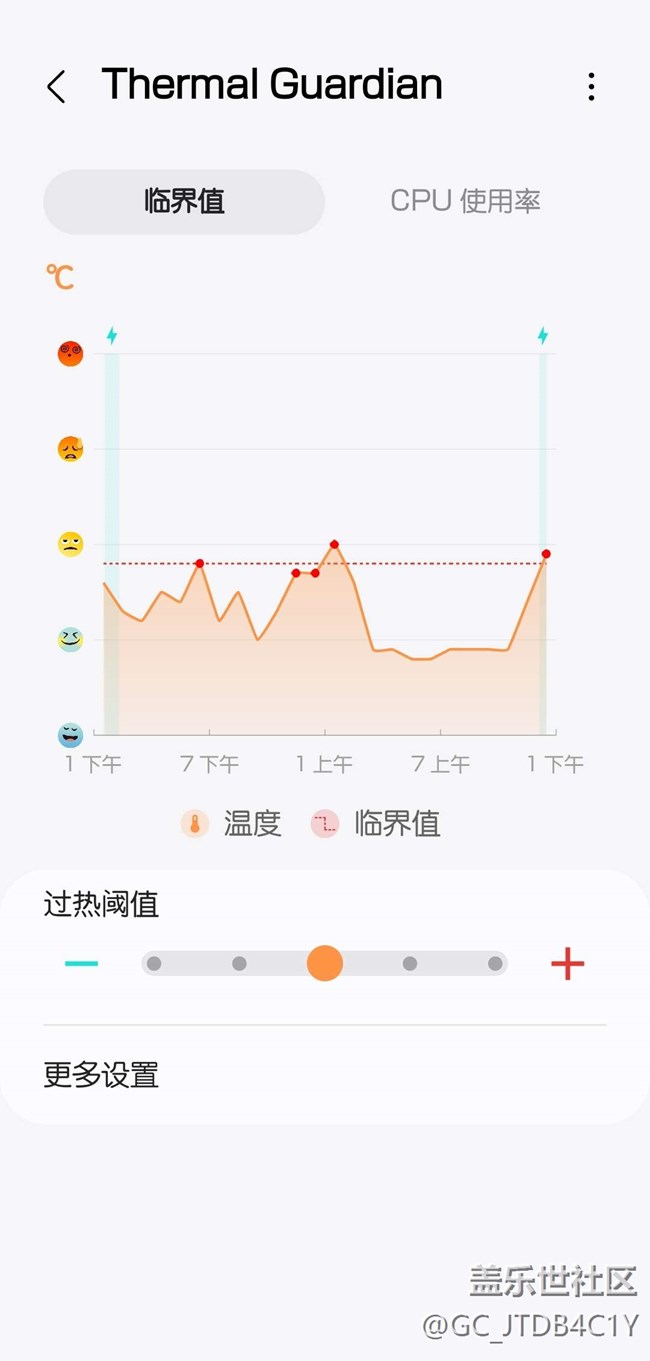Set the 过热阈值 slider to its lowest dot
This screenshot has height=1361, width=650.
click(x=153, y=964)
